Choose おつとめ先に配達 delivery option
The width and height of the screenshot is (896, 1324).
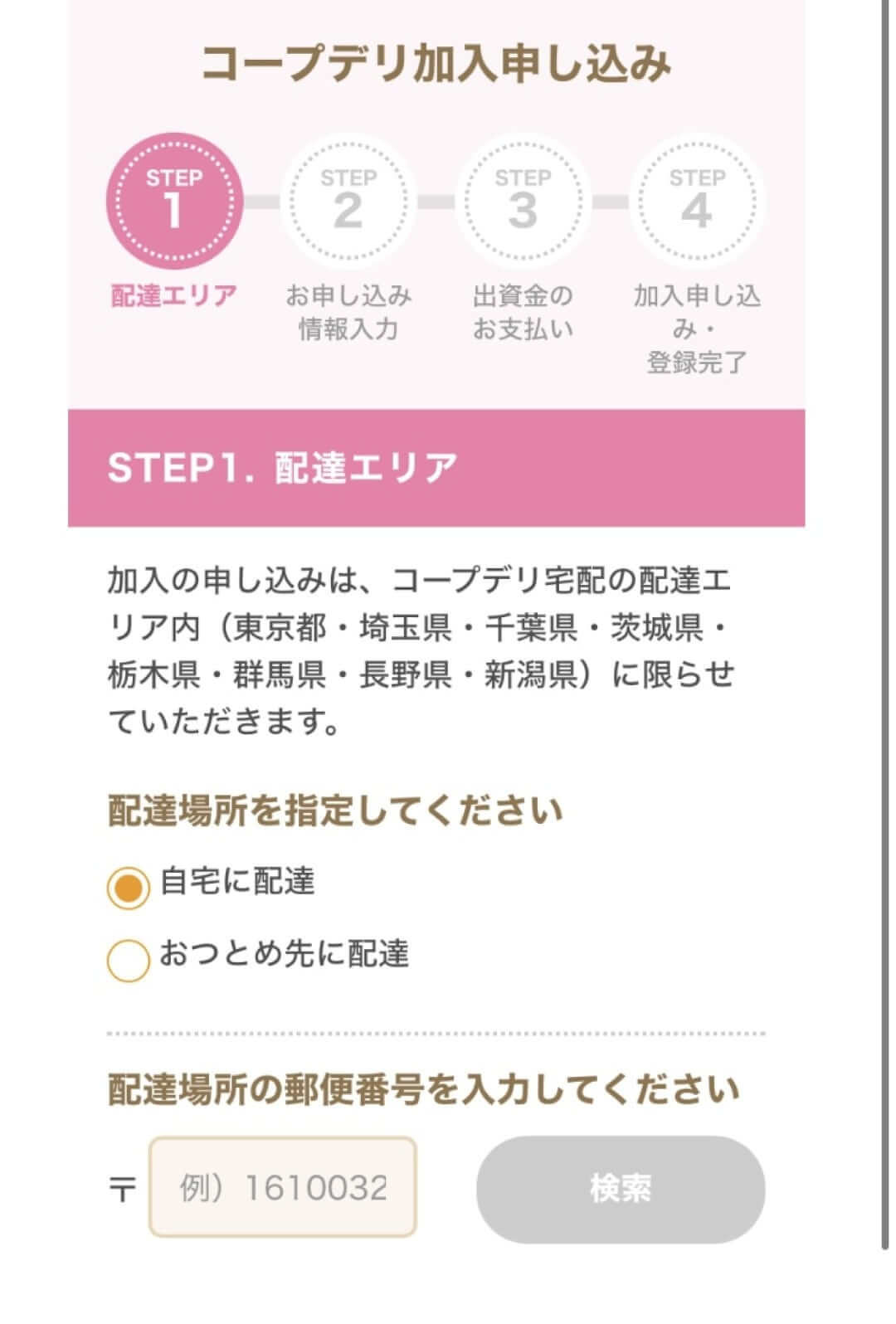tap(129, 961)
